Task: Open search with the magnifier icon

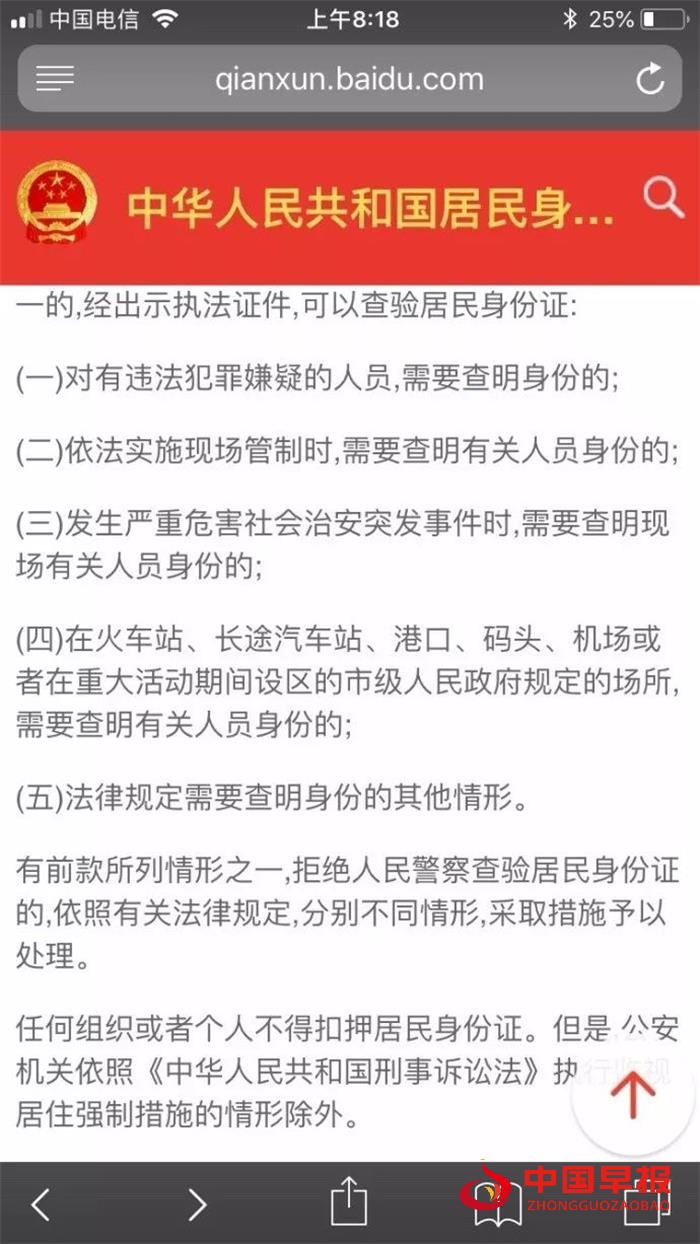Action: tap(662, 197)
